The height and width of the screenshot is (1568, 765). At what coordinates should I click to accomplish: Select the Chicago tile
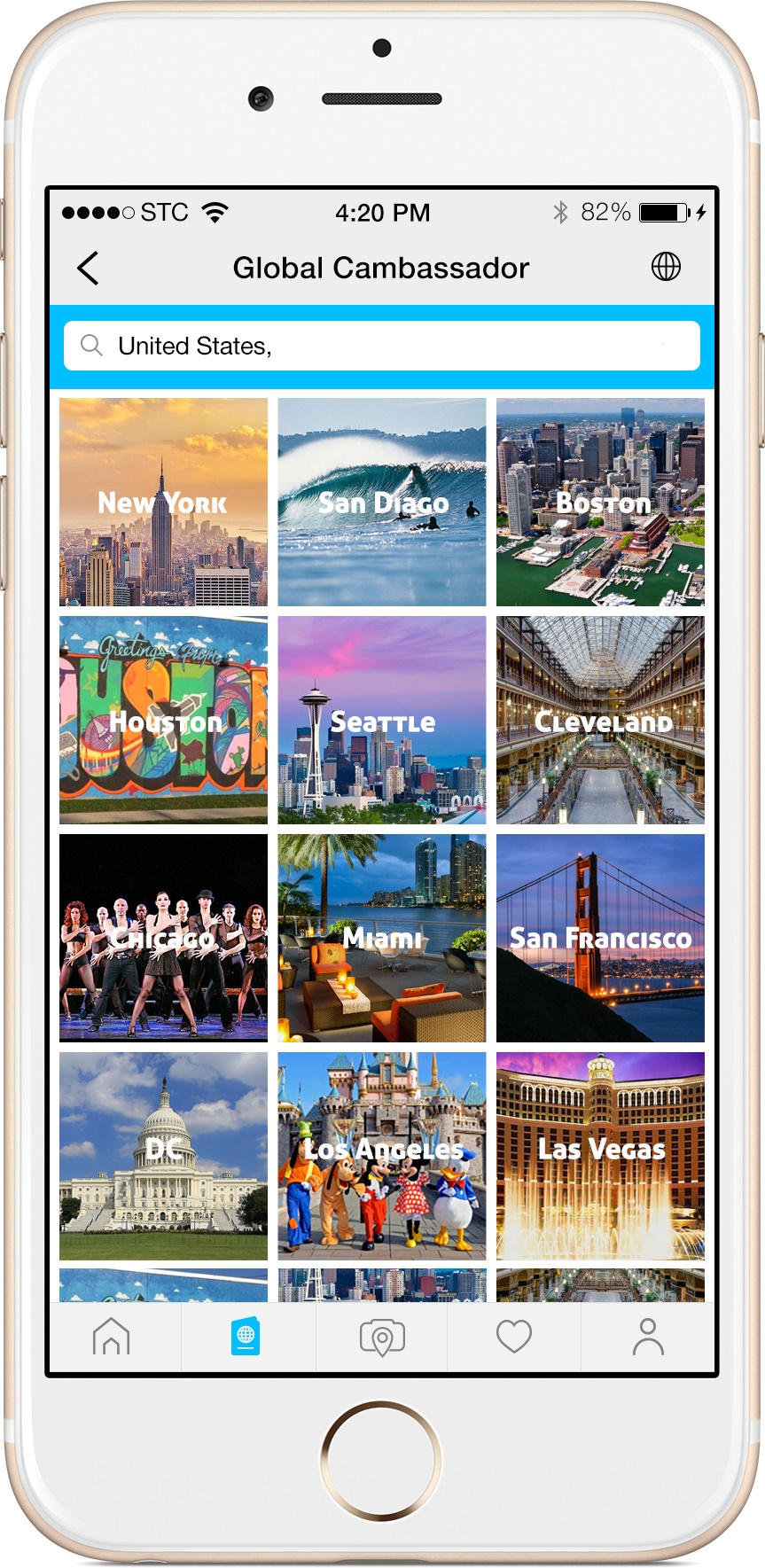tap(163, 938)
